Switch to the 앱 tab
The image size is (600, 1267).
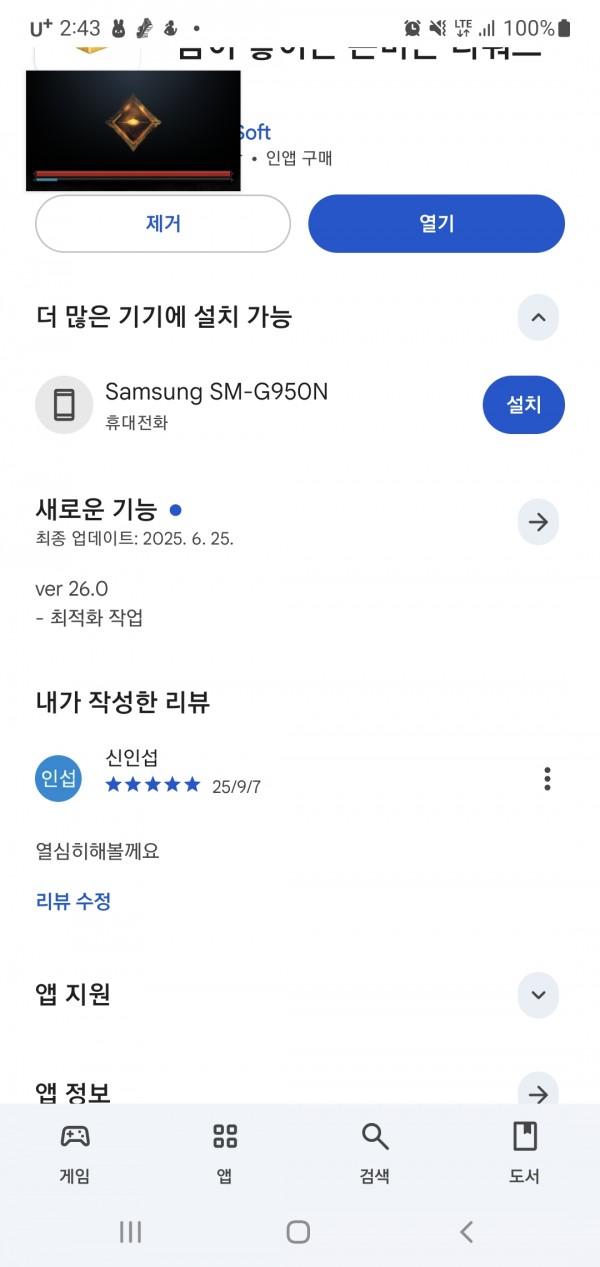coord(225,1152)
